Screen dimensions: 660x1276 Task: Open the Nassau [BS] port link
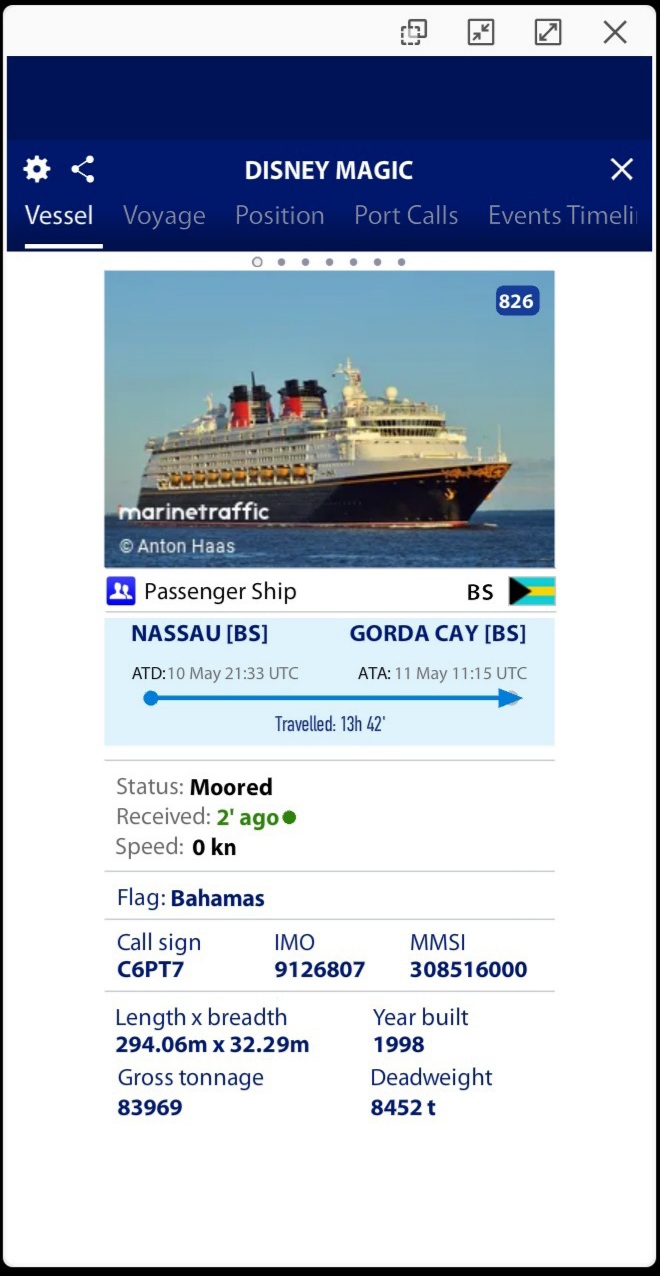pos(200,633)
